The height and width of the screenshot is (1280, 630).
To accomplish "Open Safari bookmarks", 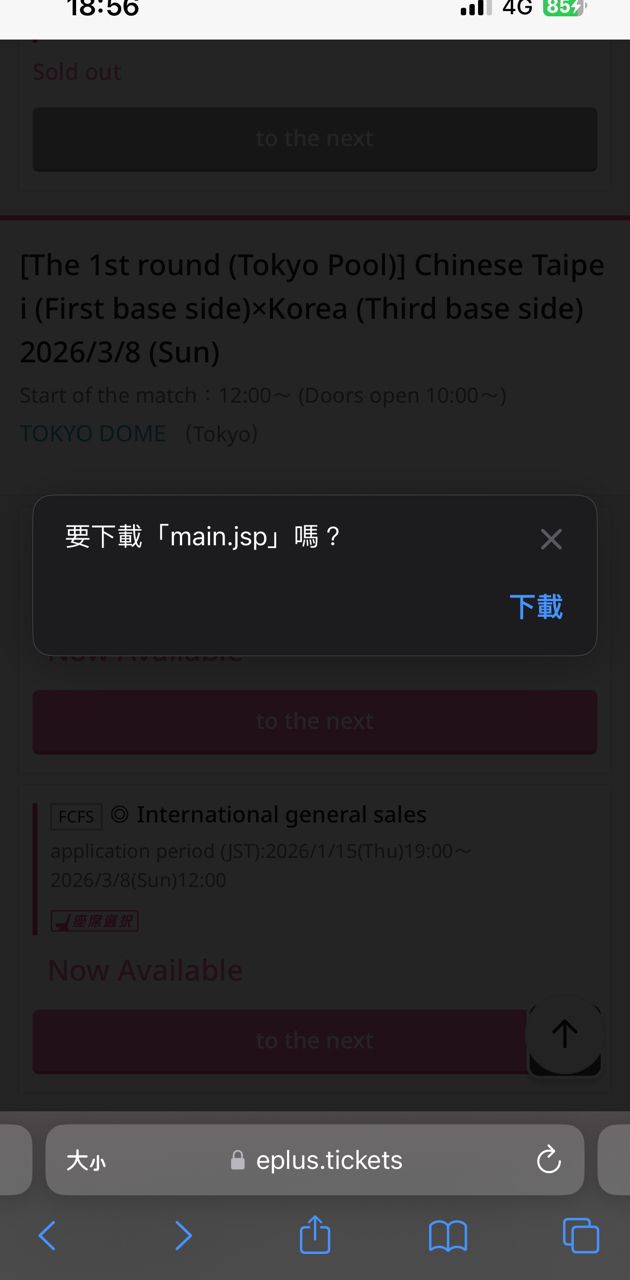I will click(x=448, y=1236).
